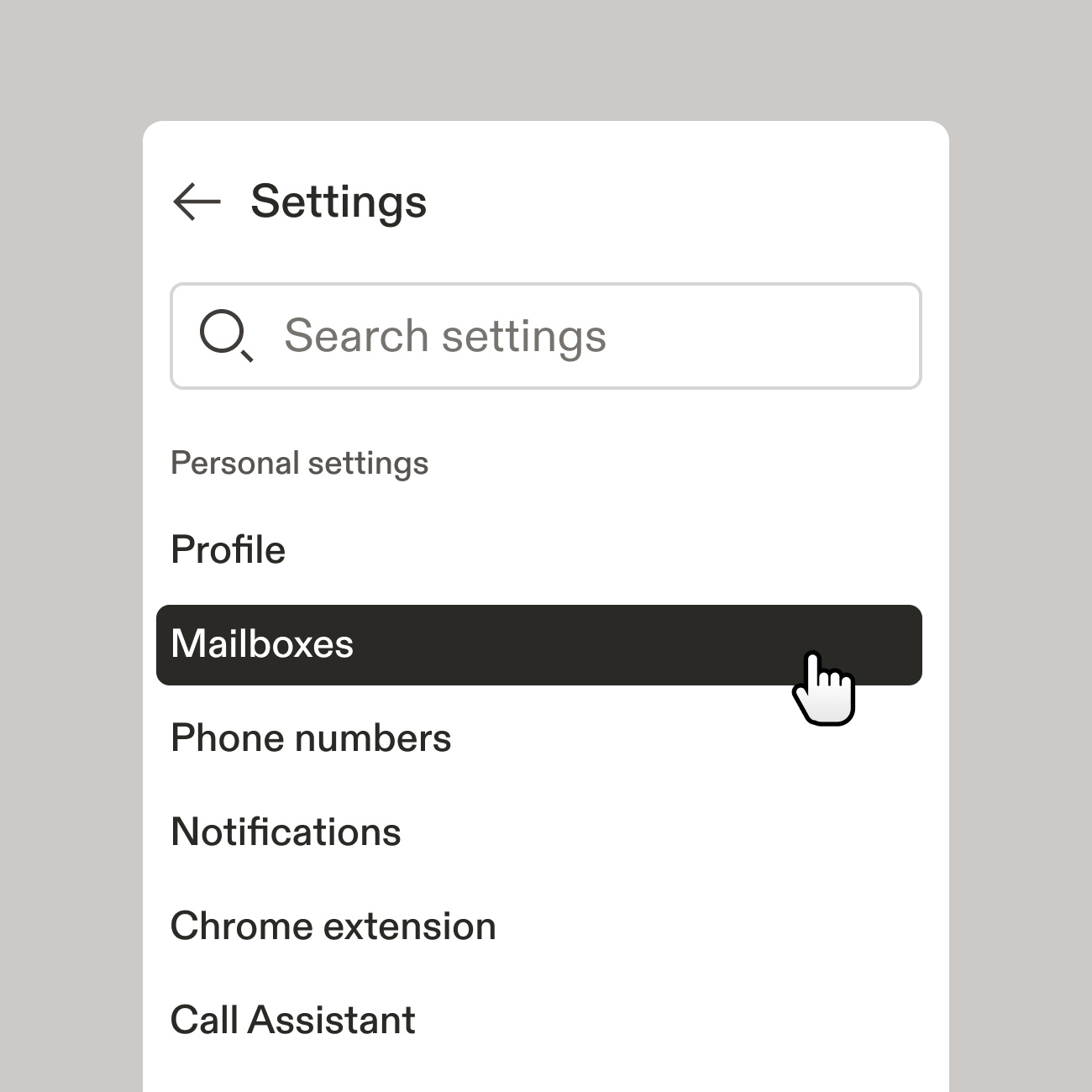
Task: Open Chrome extension settings
Action: click(x=333, y=927)
